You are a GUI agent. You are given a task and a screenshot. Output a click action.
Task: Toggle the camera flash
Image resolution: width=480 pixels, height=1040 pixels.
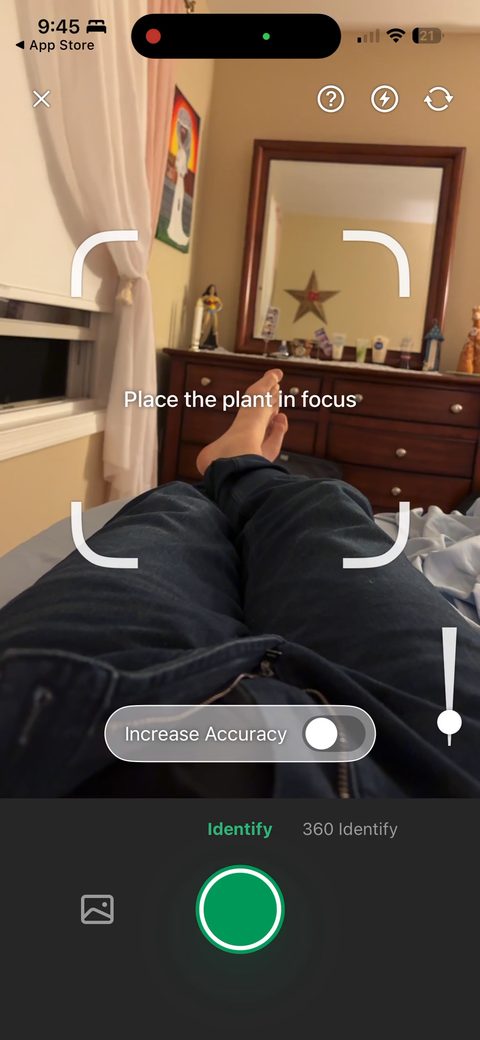385,99
